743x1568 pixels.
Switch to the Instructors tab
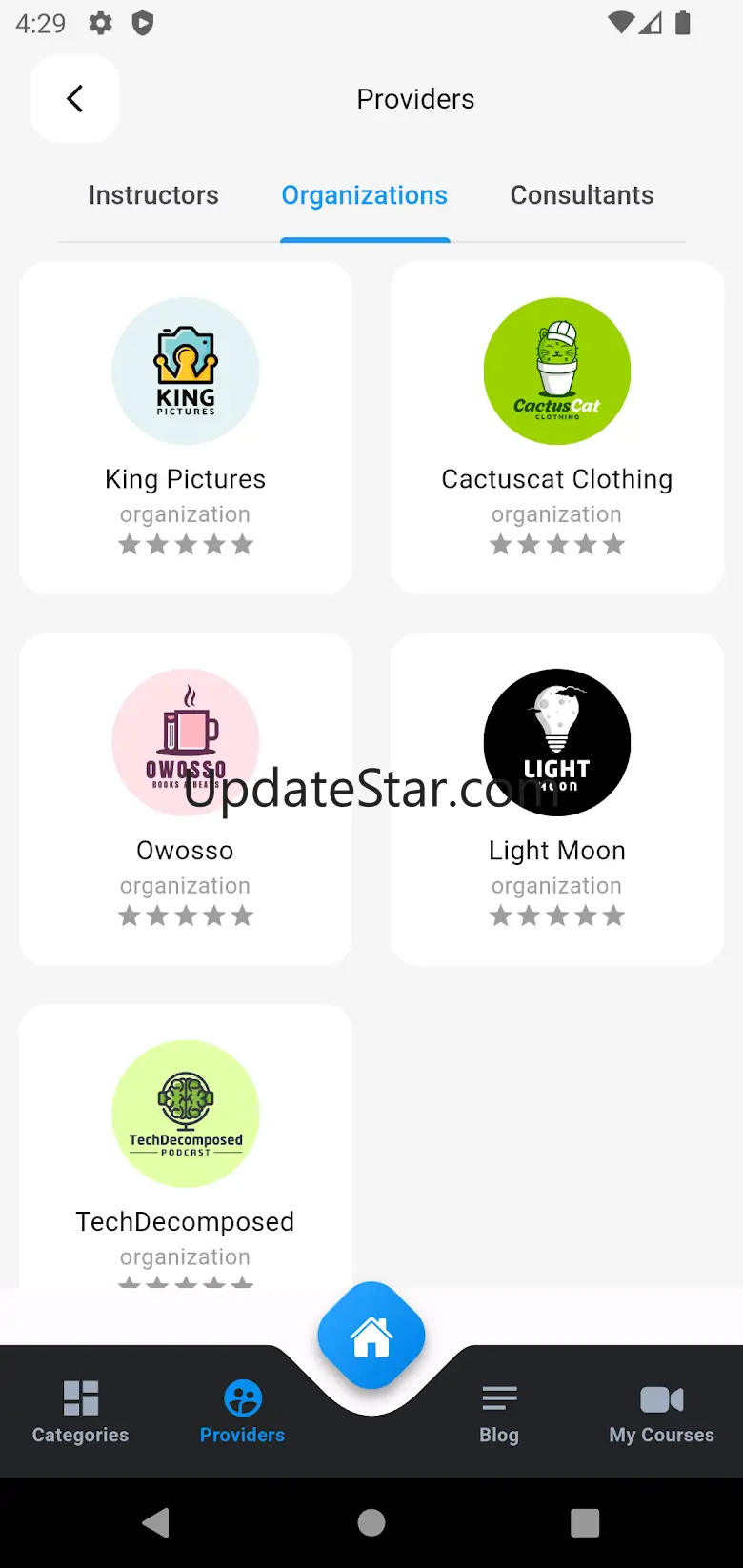pos(153,195)
